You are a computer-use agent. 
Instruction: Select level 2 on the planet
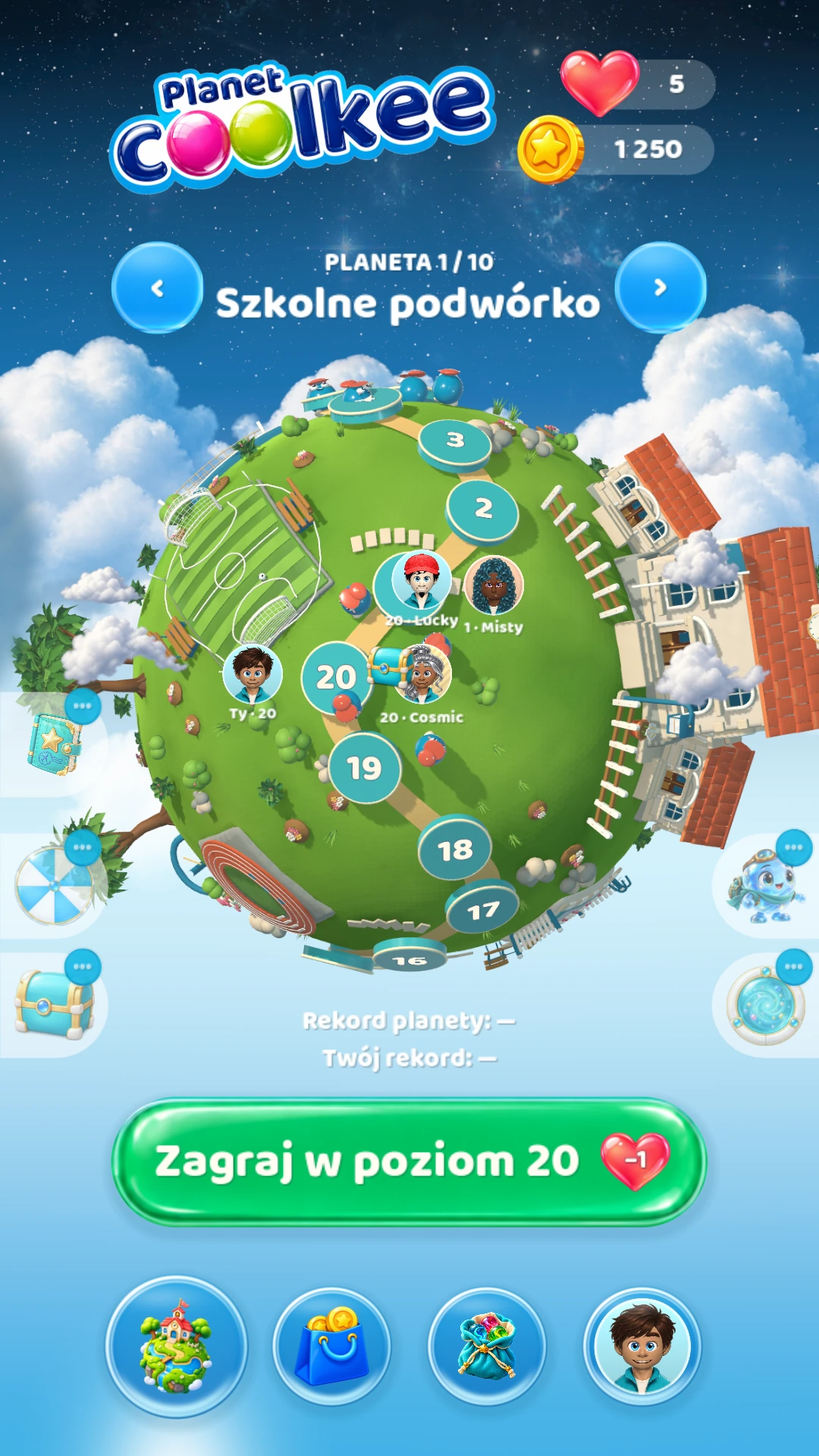tap(483, 509)
